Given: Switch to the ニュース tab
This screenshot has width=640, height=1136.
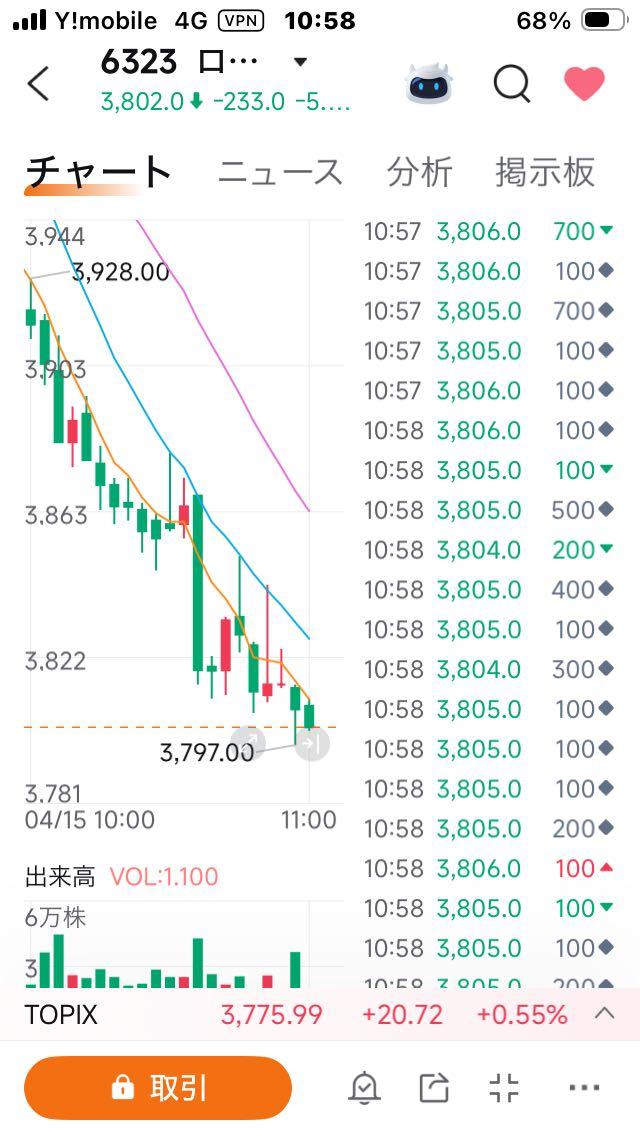Looking at the screenshot, I should point(280,172).
